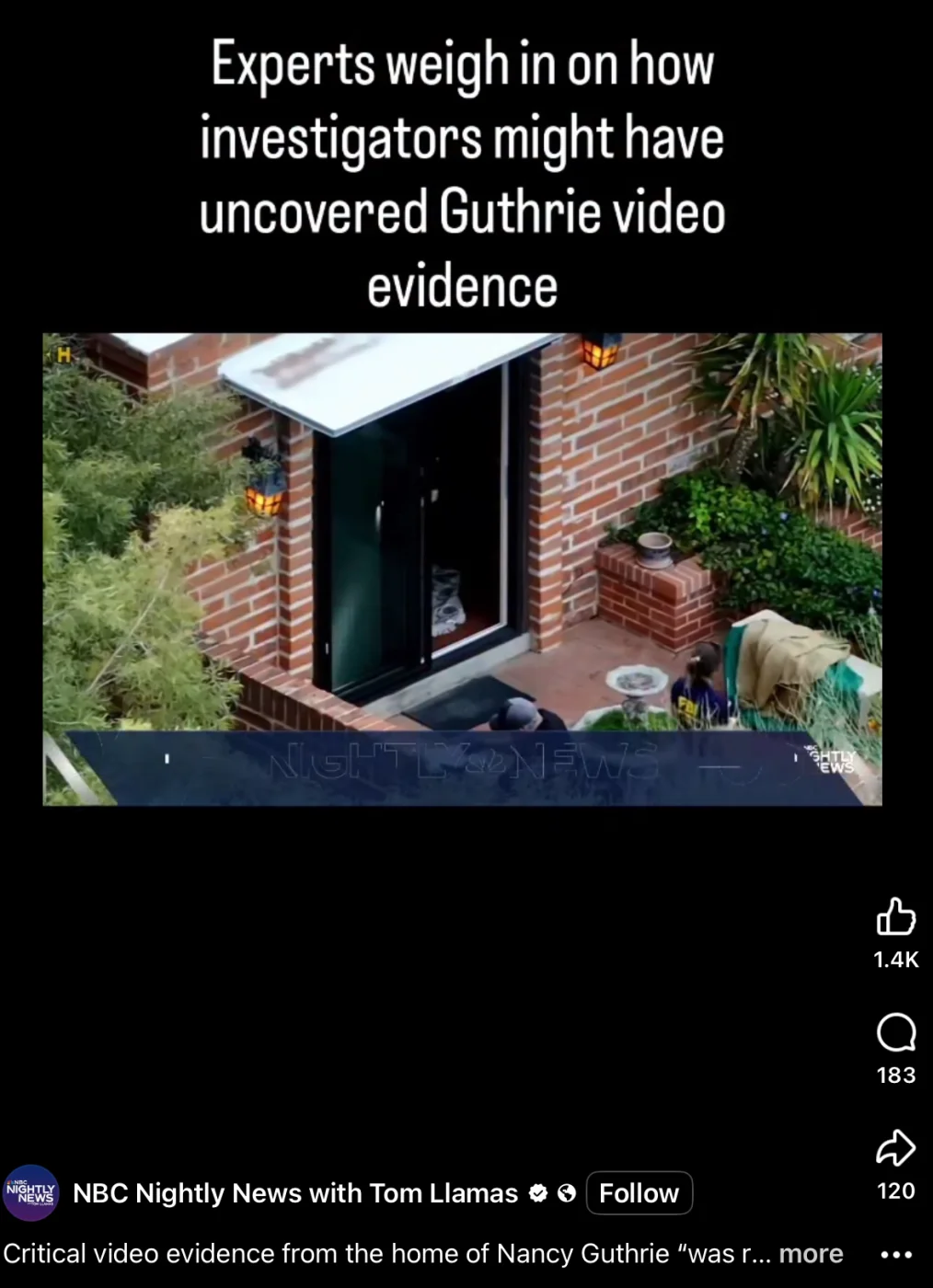Follow NBC Nightly News with Tom Llamas
This screenshot has height=1288, width=933.
[x=639, y=1193]
